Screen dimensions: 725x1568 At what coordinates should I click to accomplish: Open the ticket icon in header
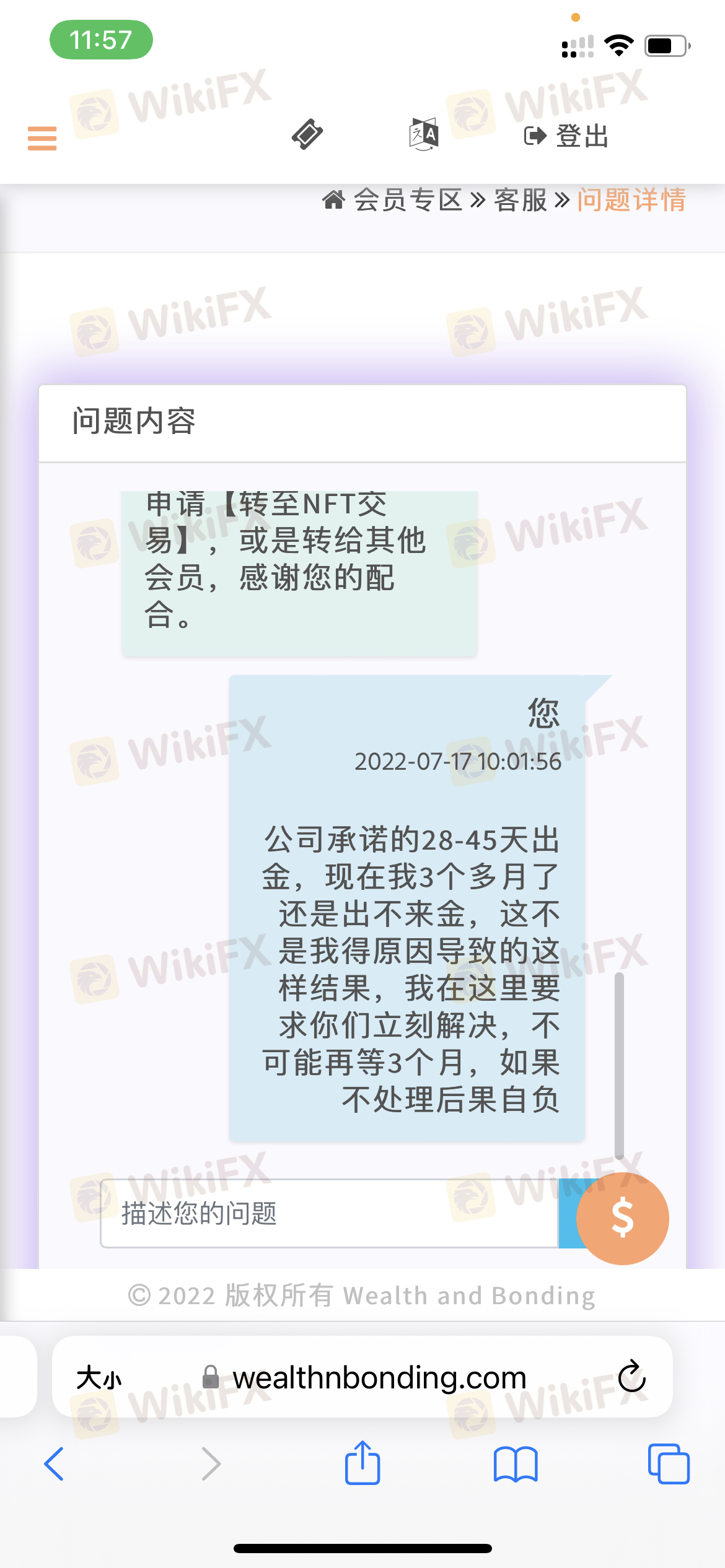307,134
